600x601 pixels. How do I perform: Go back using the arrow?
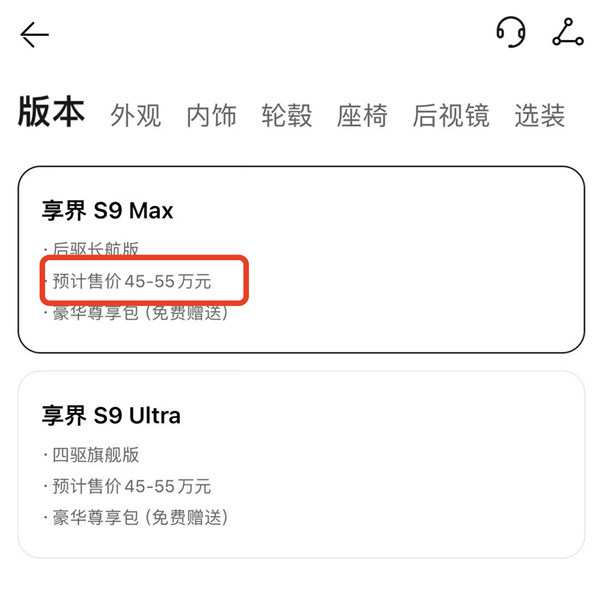[34, 36]
